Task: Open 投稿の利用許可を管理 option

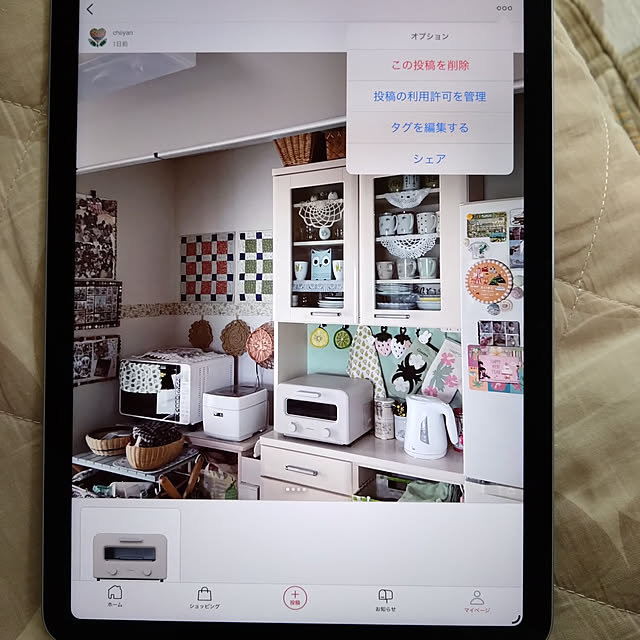Action: click(430, 97)
